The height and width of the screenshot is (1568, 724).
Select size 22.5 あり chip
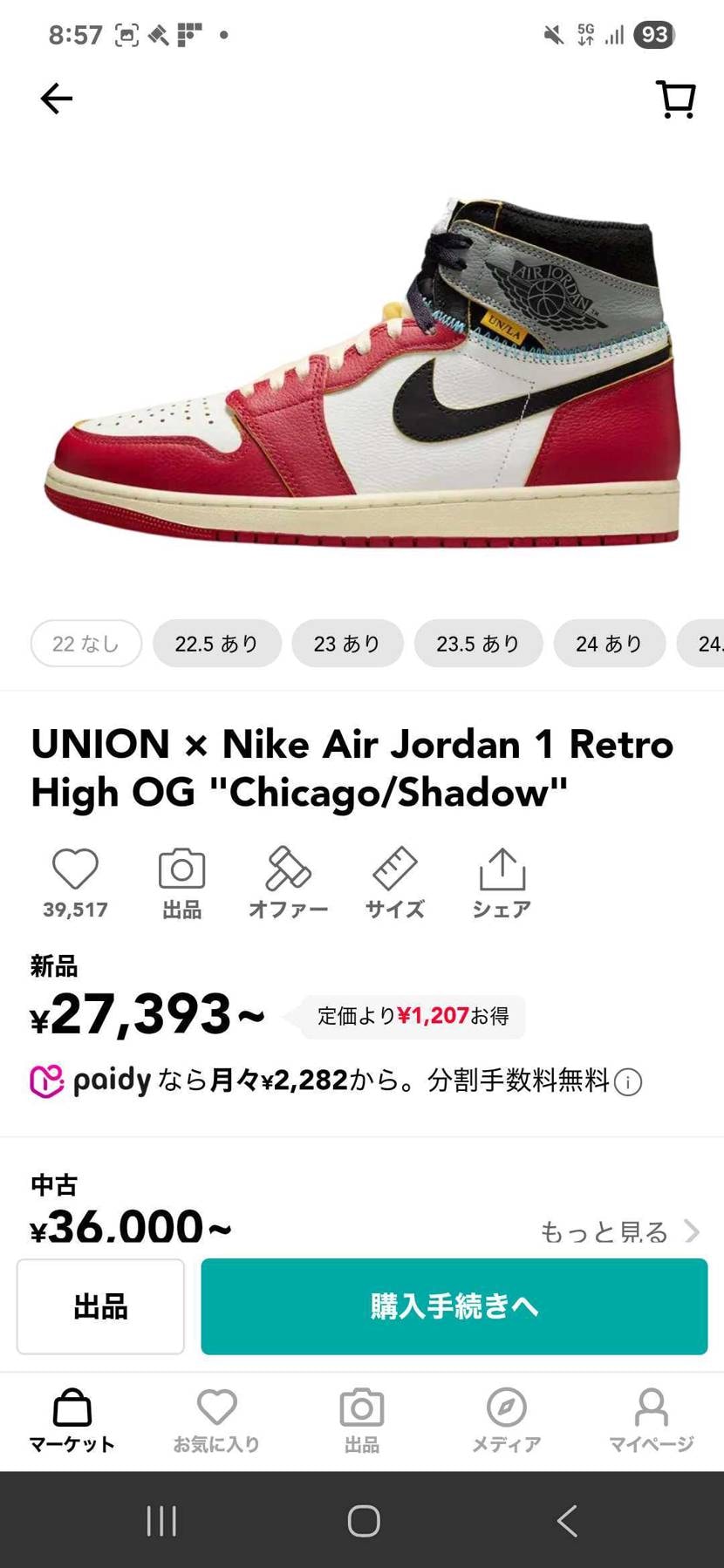(216, 643)
